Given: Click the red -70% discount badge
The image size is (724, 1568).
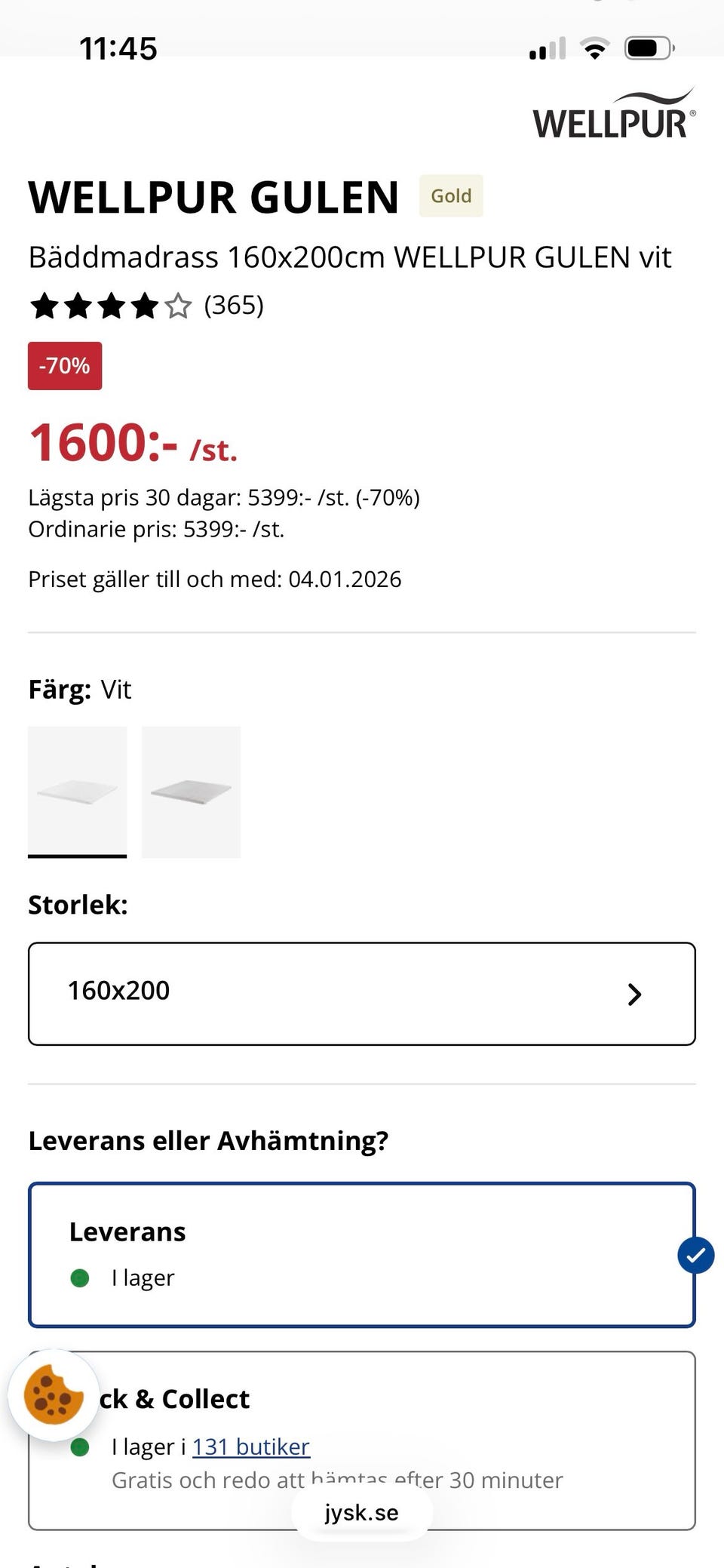Looking at the screenshot, I should pos(65,366).
